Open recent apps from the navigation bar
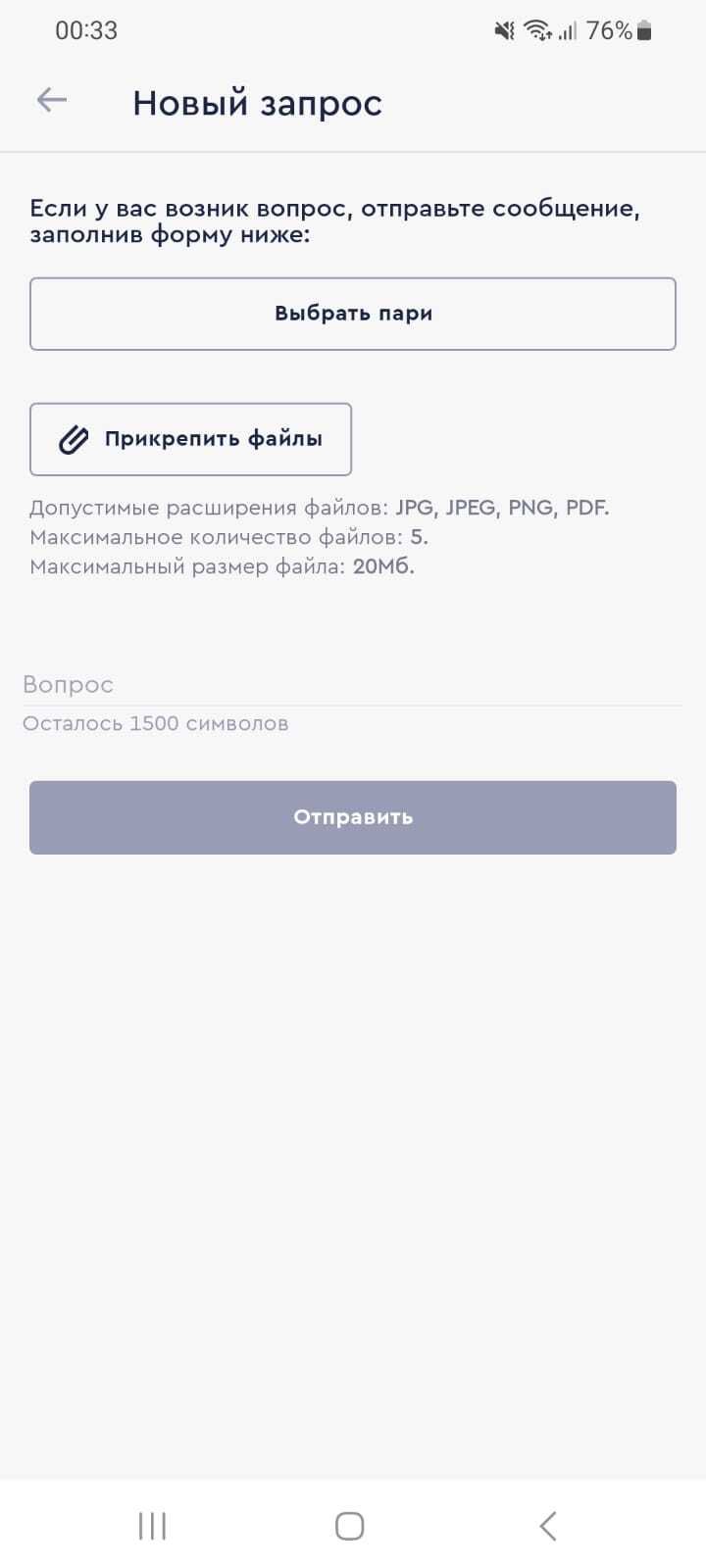 point(152,1526)
